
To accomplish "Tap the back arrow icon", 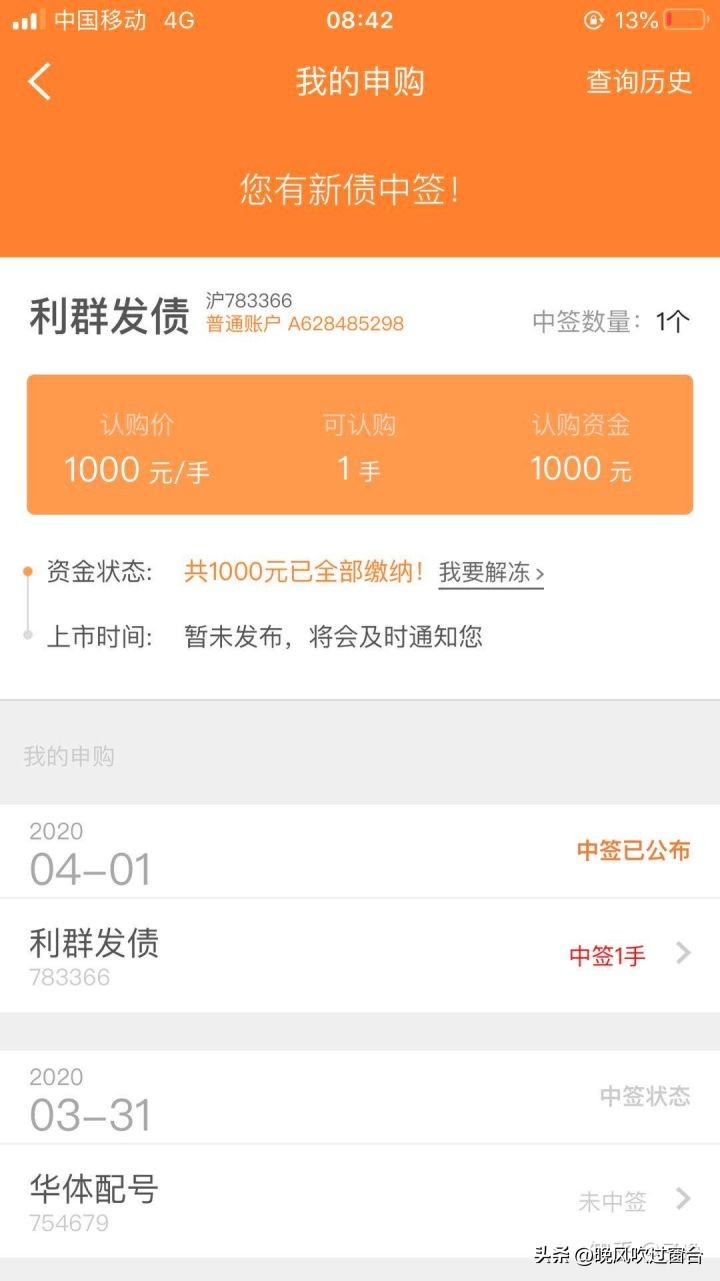I will [38, 82].
